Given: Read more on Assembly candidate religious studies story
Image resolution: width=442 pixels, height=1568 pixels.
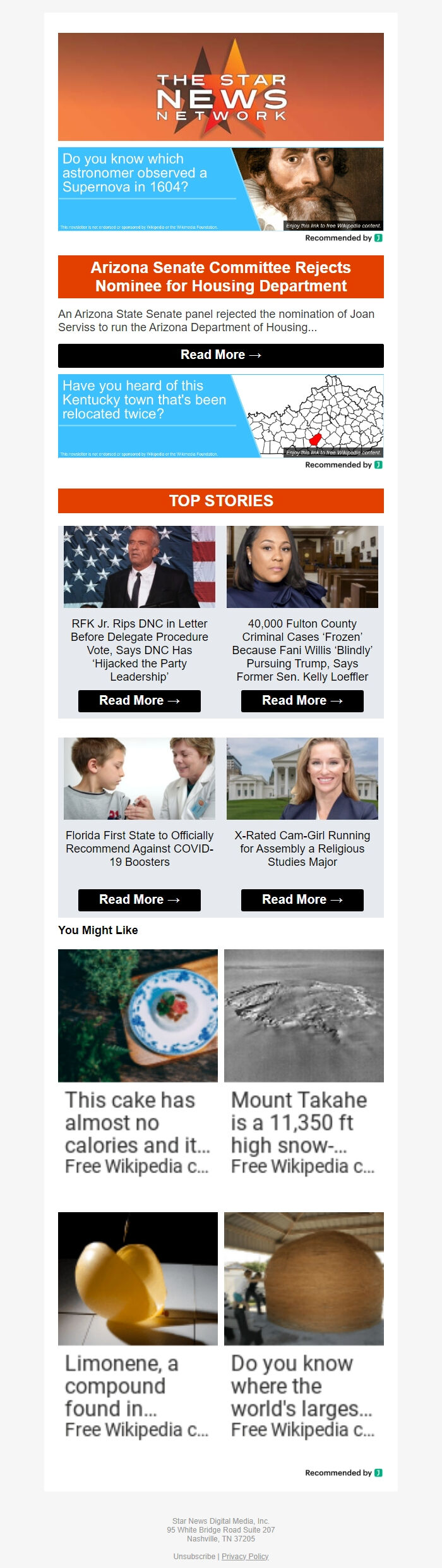Looking at the screenshot, I should click(x=302, y=900).
